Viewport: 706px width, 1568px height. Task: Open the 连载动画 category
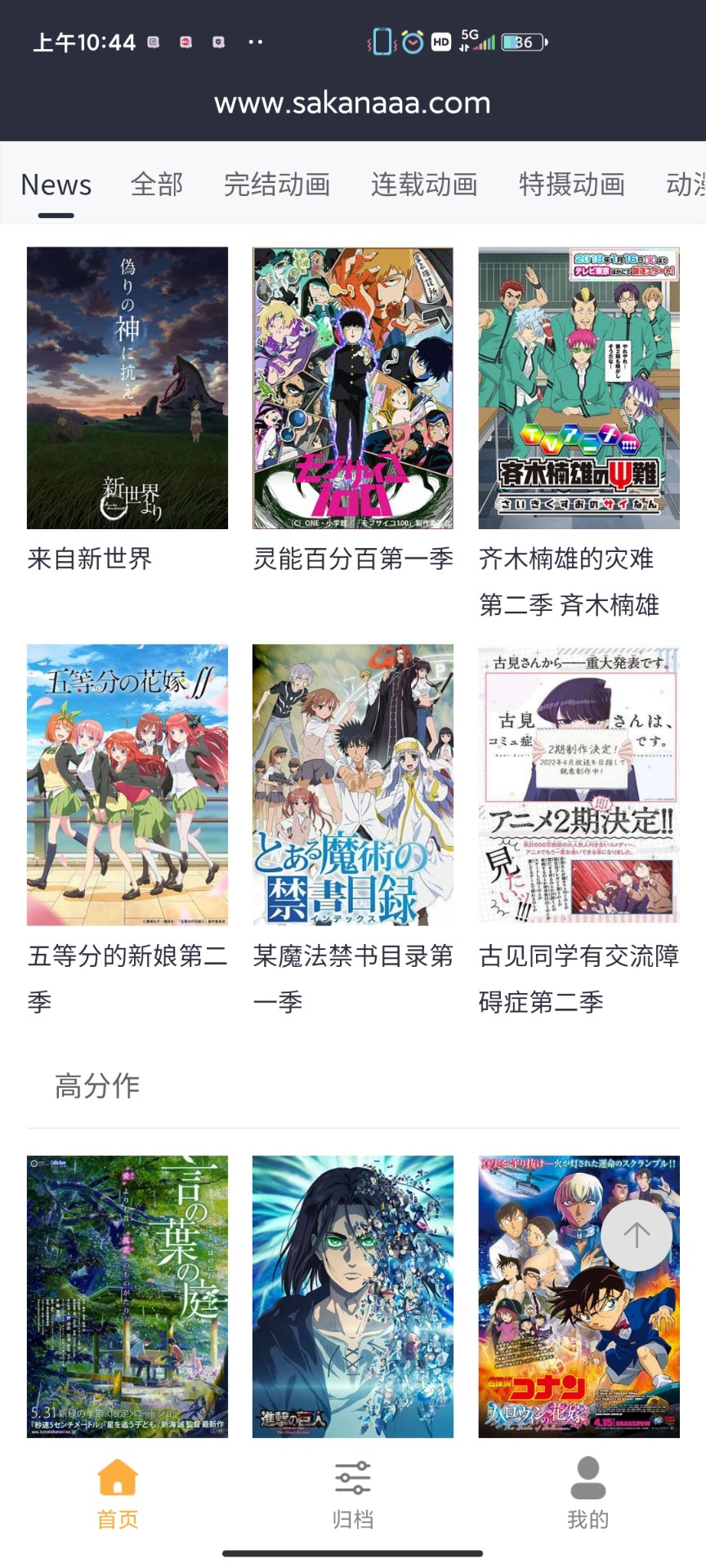(424, 185)
